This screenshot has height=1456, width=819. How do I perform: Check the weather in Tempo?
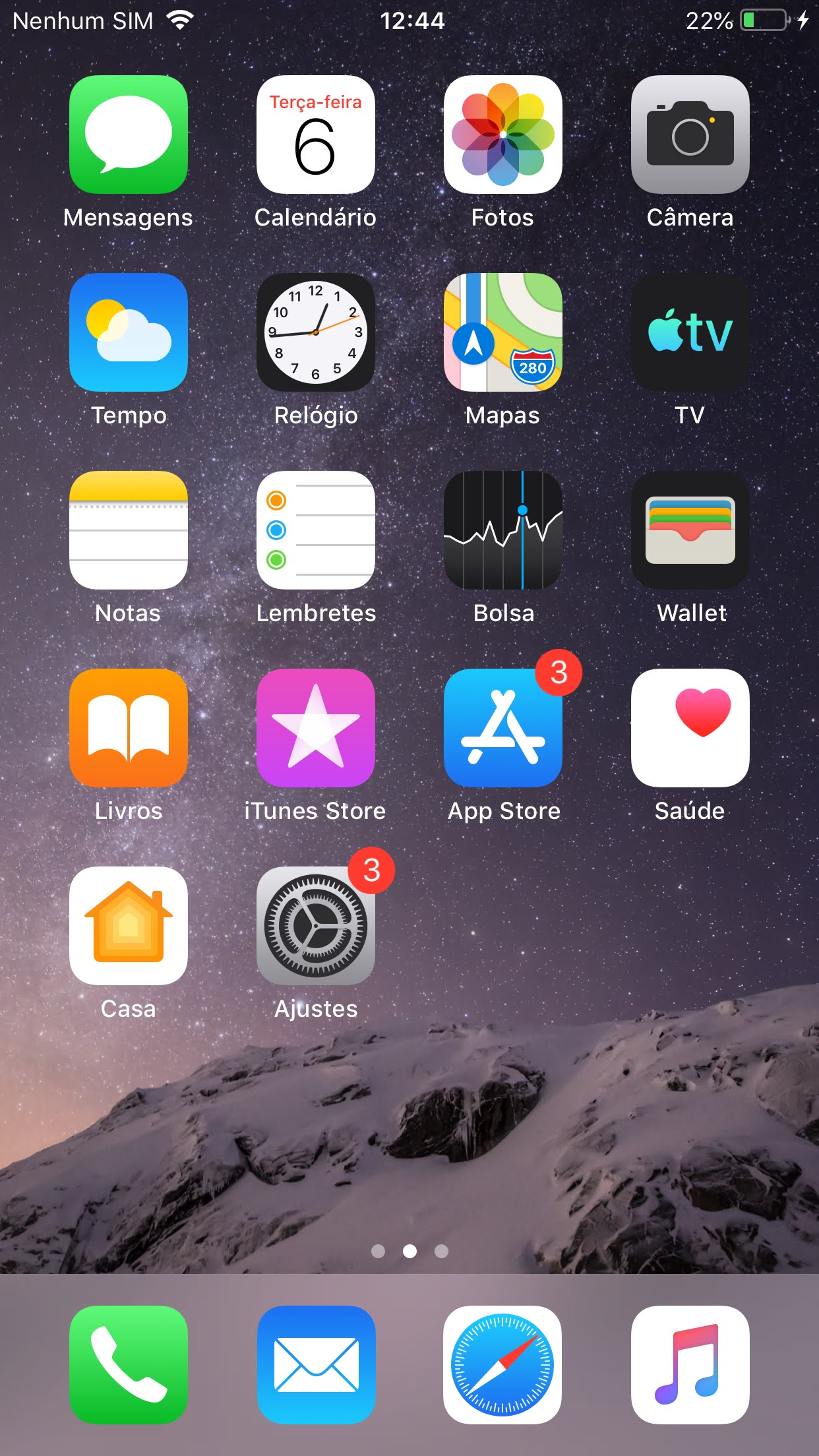pos(129,332)
